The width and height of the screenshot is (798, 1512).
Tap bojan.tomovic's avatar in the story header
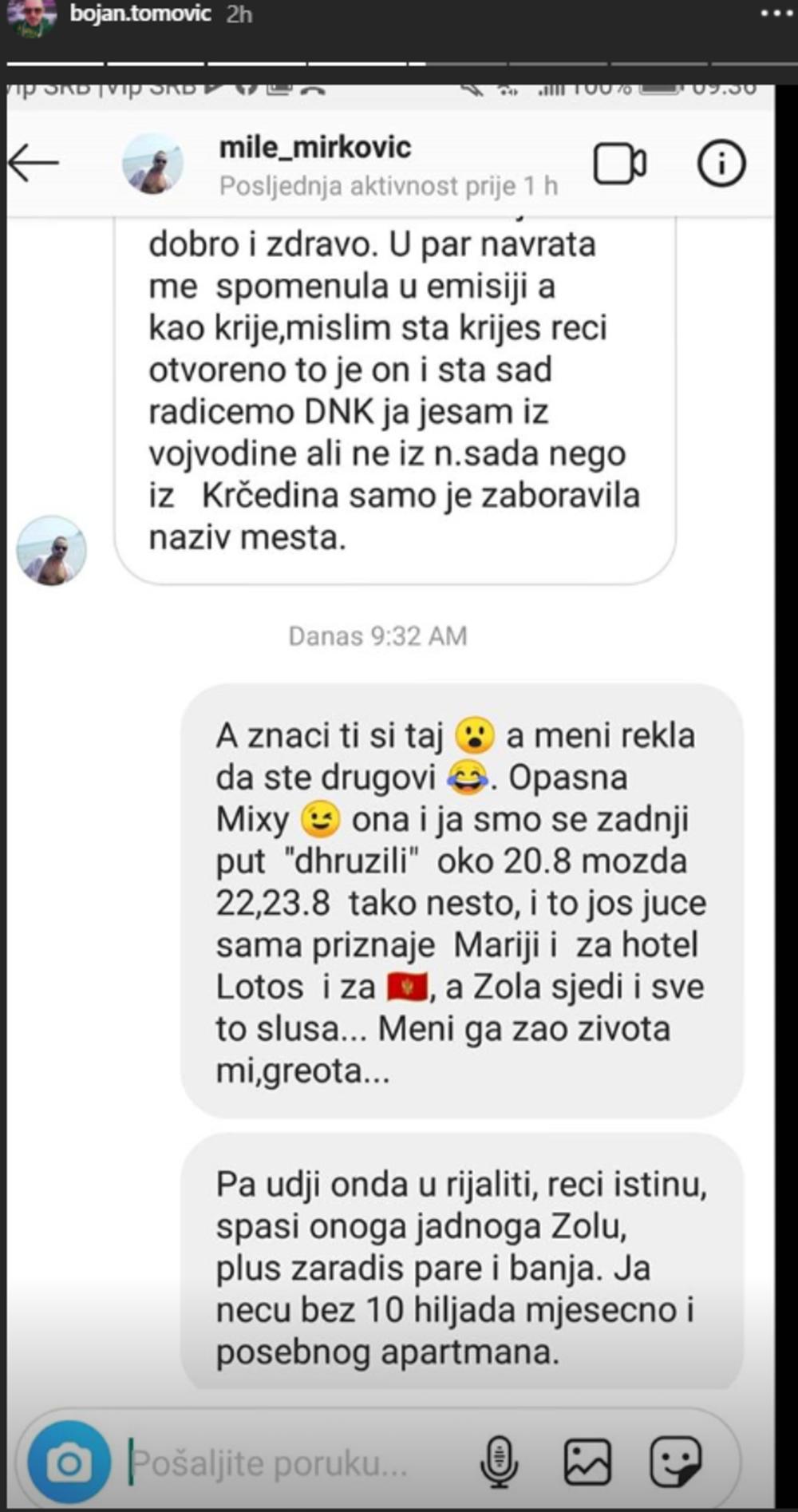(32, 15)
